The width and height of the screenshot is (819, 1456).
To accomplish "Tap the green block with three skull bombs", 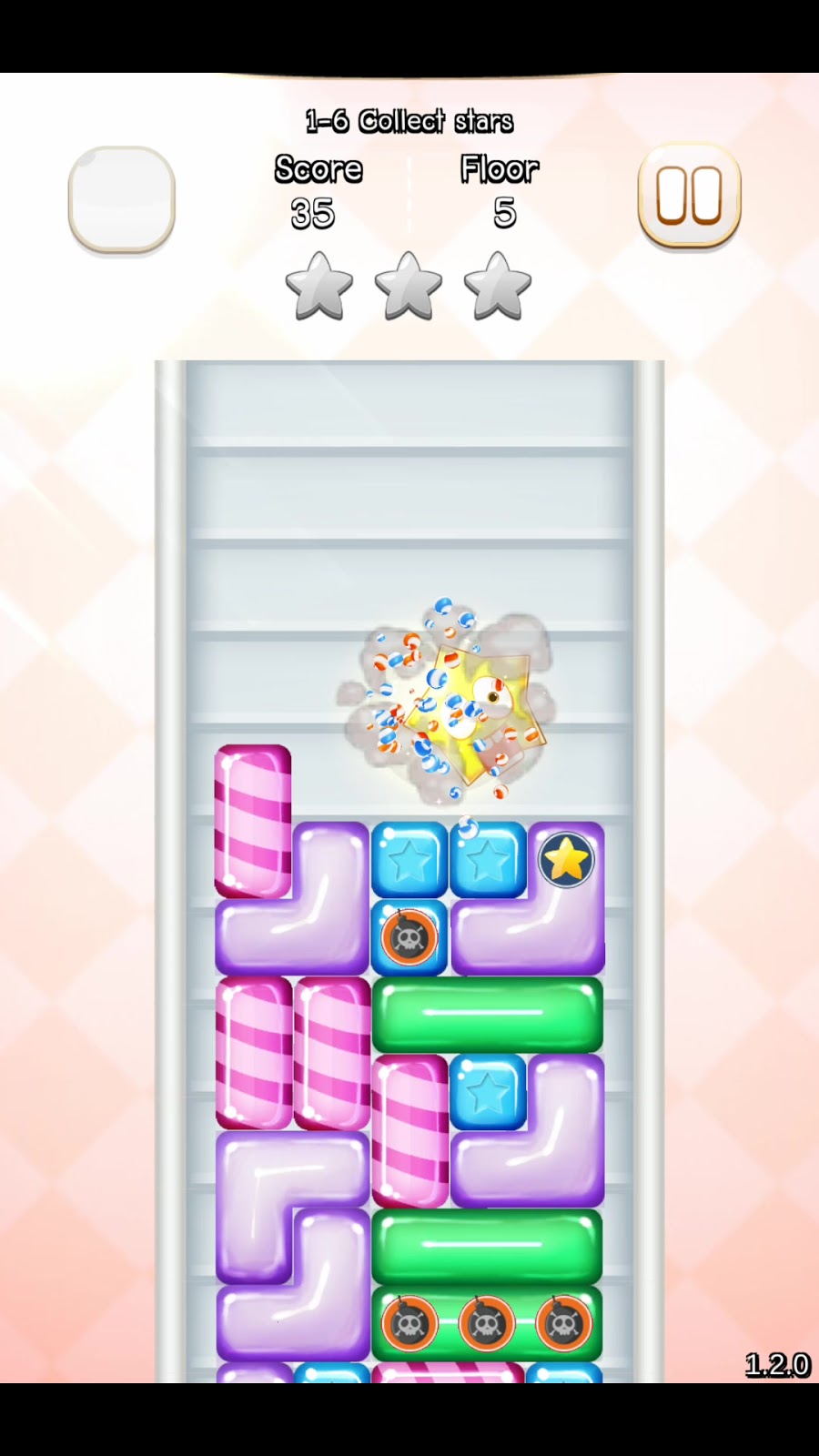I will [x=486, y=1323].
